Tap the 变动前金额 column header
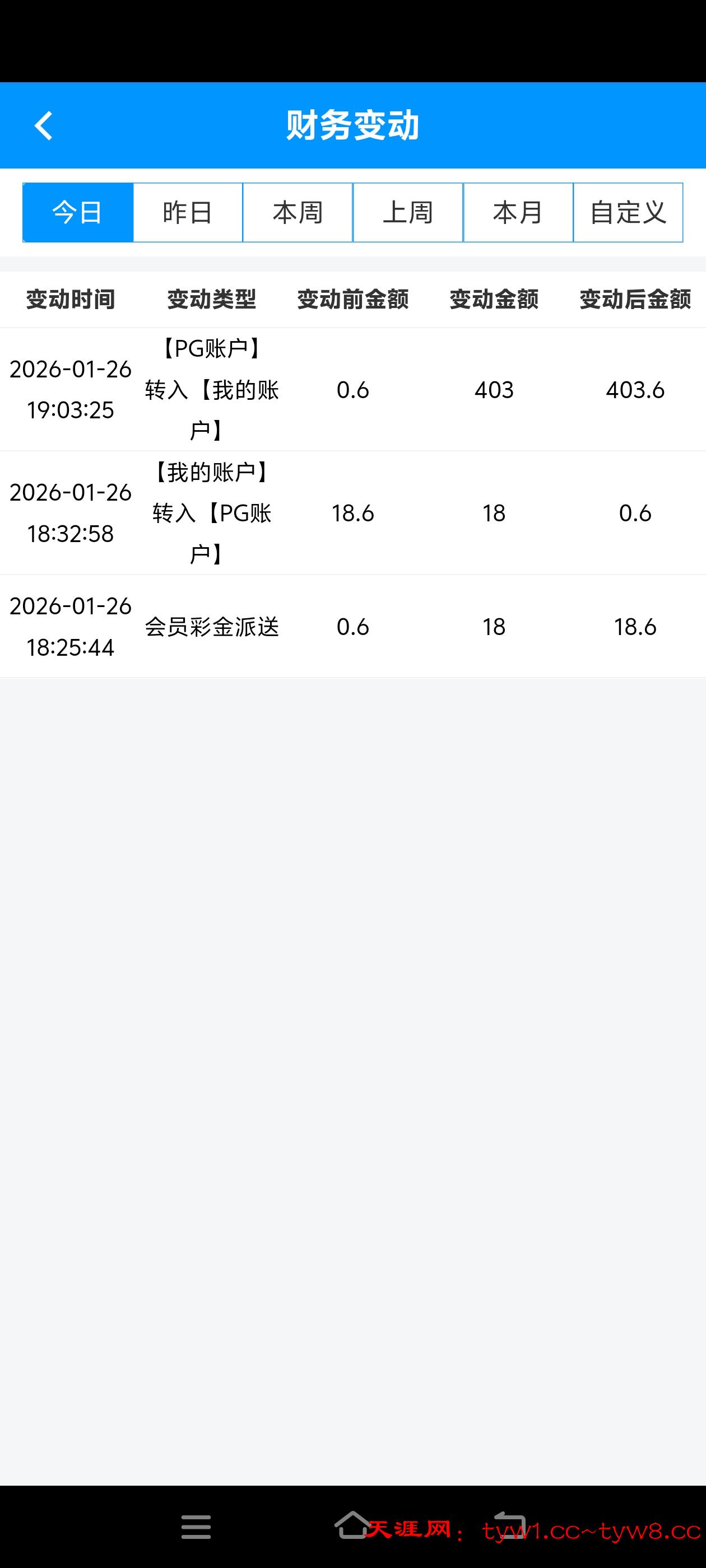The height and width of the screenshot is (1568, 706). [x=354, y=300]
